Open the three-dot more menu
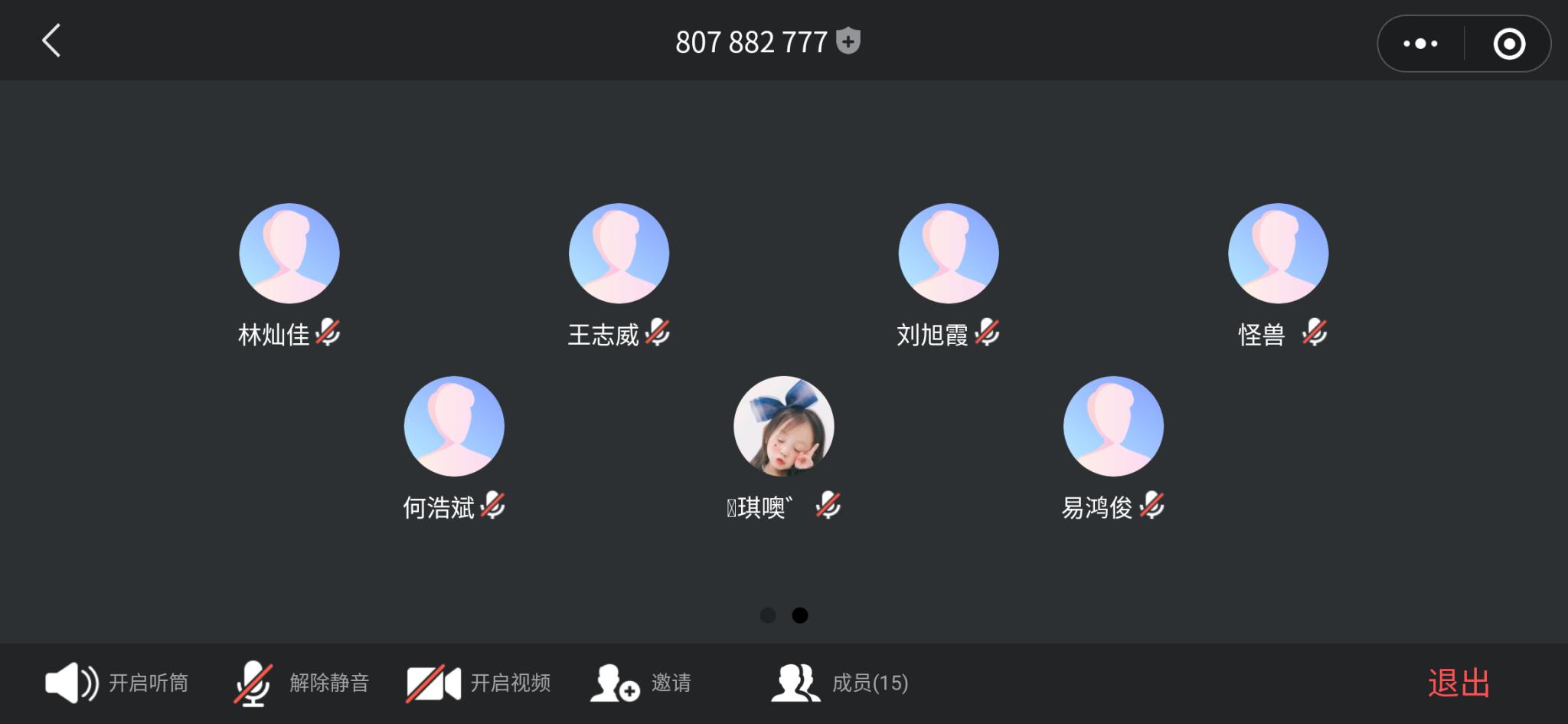Image resolution: width=1568 pixels, height=724 pixels. [1420, 44]
